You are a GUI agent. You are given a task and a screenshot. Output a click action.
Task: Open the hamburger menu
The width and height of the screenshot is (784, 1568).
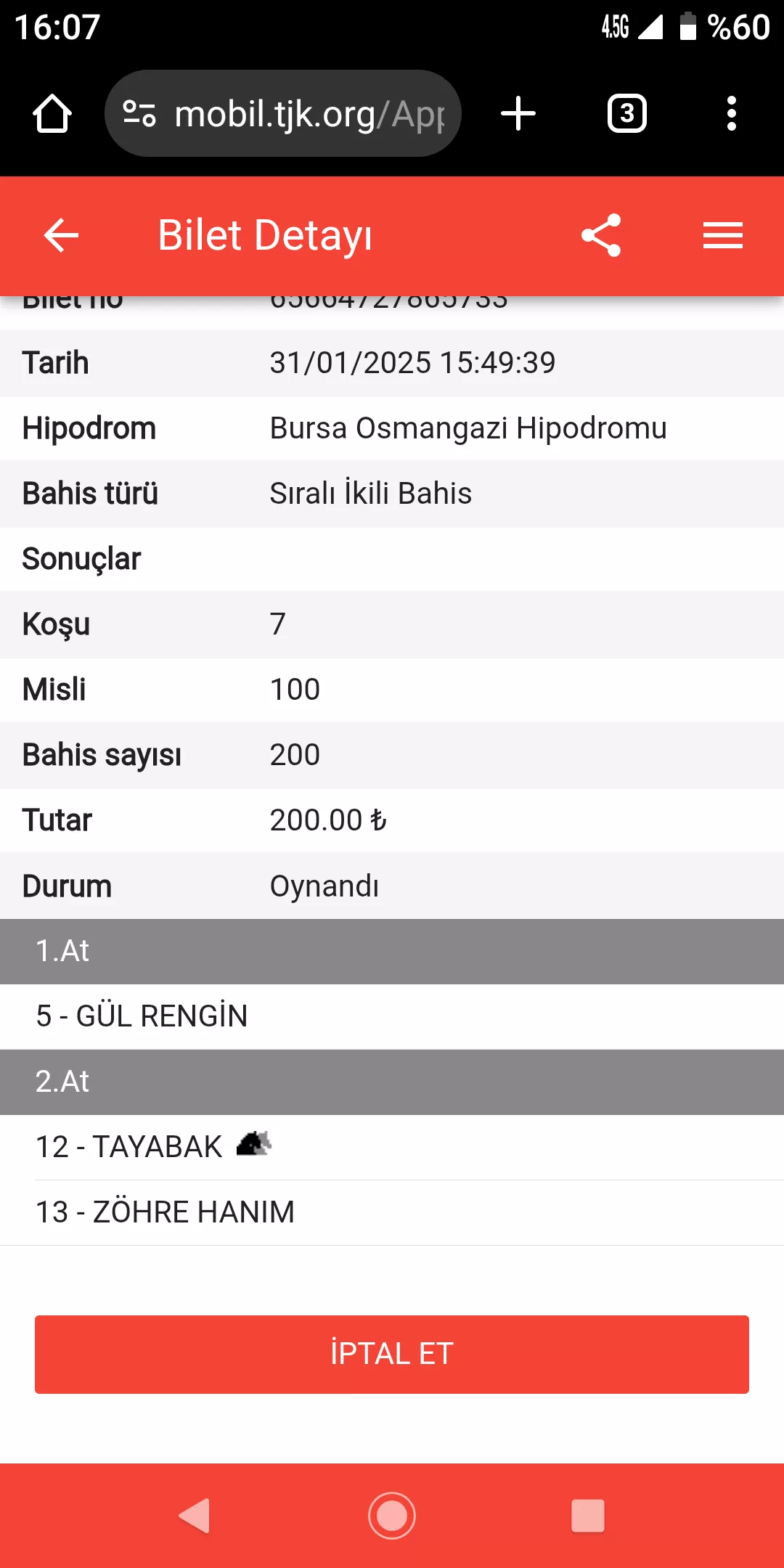point(722,235)
